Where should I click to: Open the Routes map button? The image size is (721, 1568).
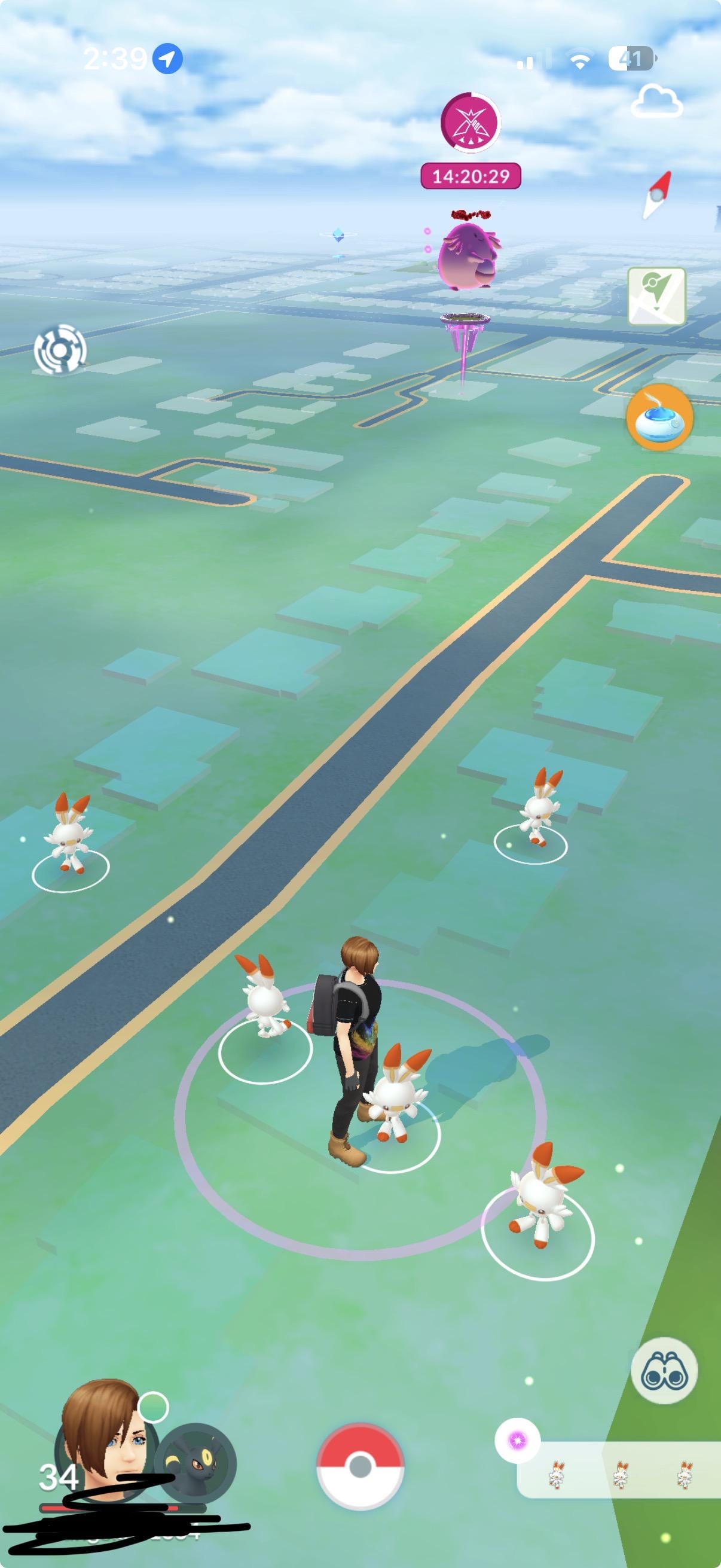(656, 297)
